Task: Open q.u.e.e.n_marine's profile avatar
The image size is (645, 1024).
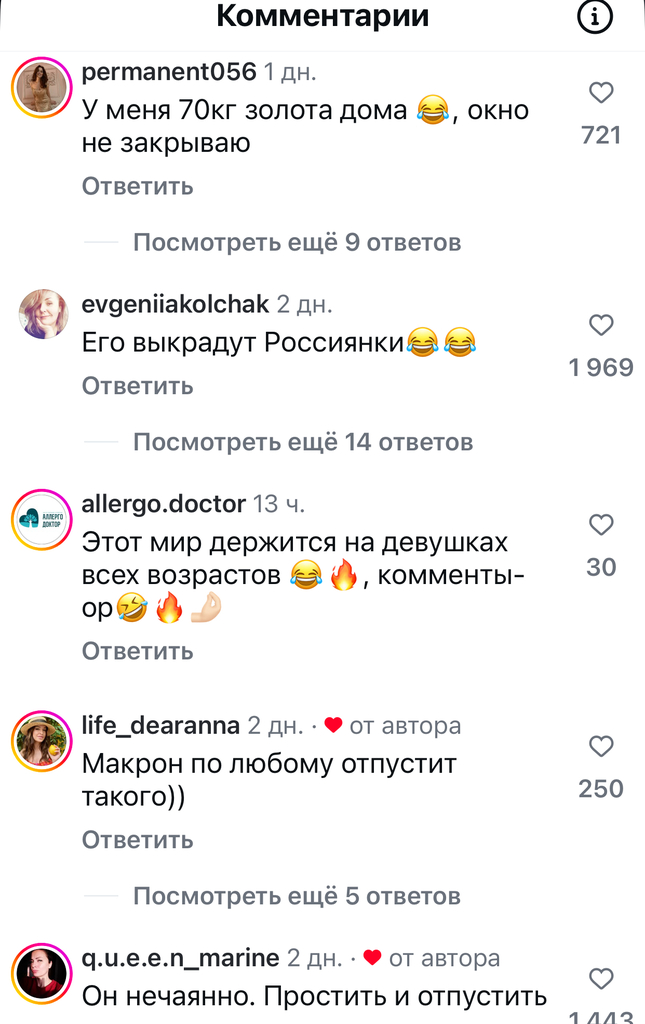Action: tap(41, 972)
